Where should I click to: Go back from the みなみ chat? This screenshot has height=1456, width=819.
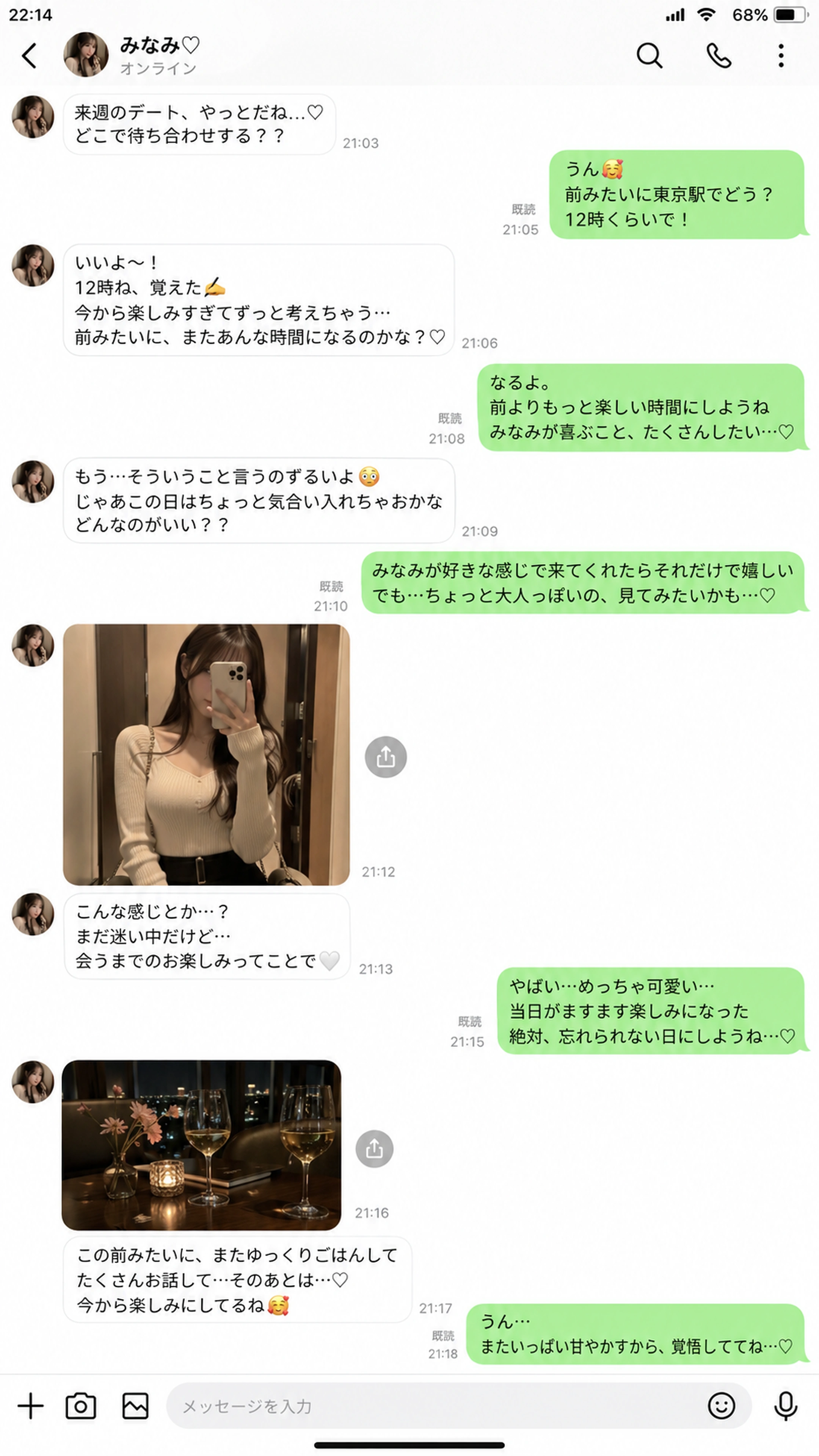click(x=30, y=55)
